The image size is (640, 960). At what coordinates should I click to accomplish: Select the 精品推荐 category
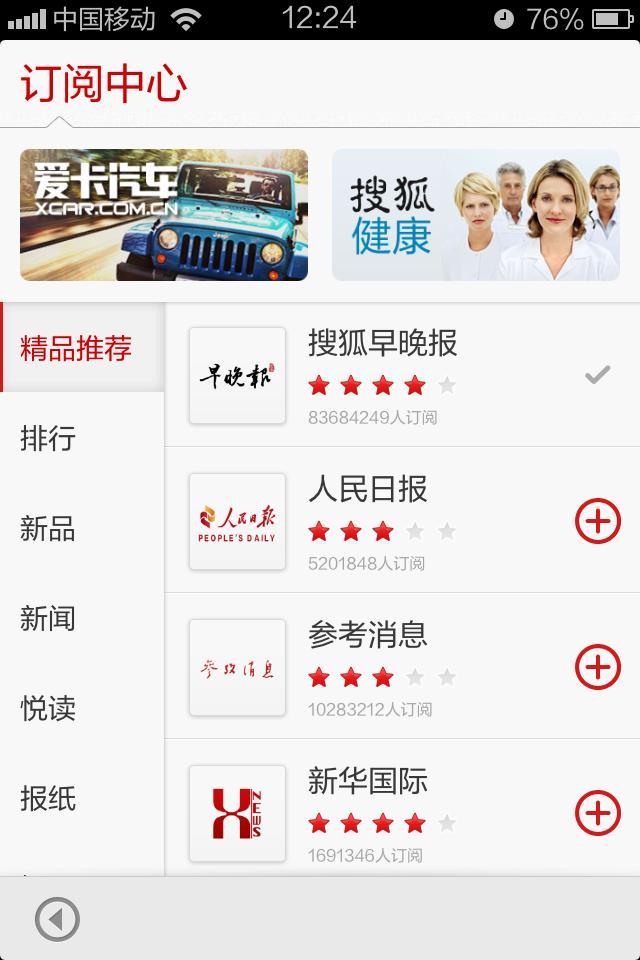coord(77,349)
